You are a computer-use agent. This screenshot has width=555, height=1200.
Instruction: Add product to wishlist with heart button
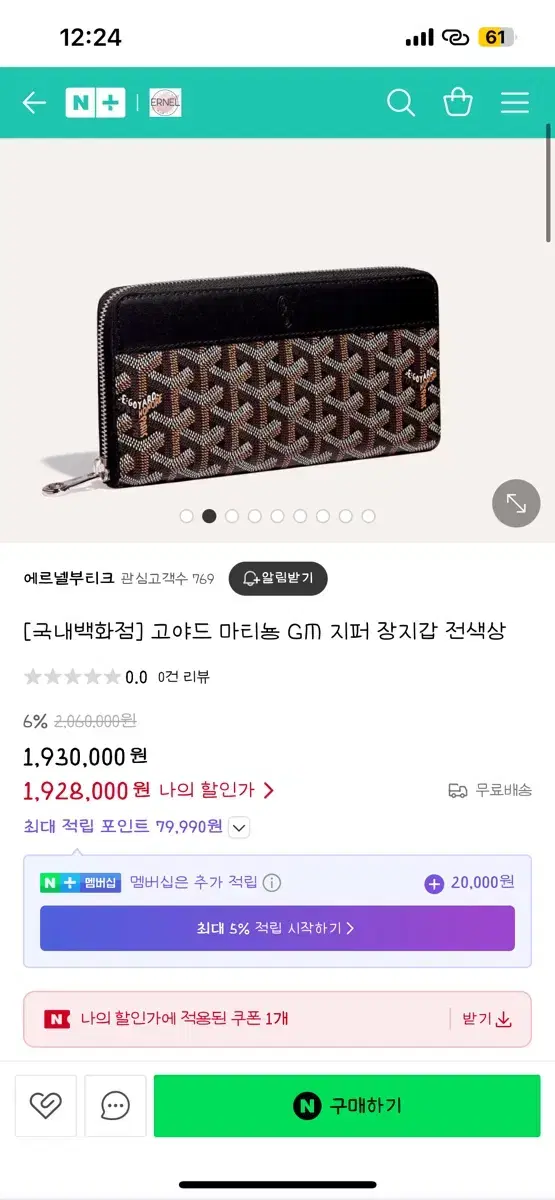click(x=45, y=1105)
